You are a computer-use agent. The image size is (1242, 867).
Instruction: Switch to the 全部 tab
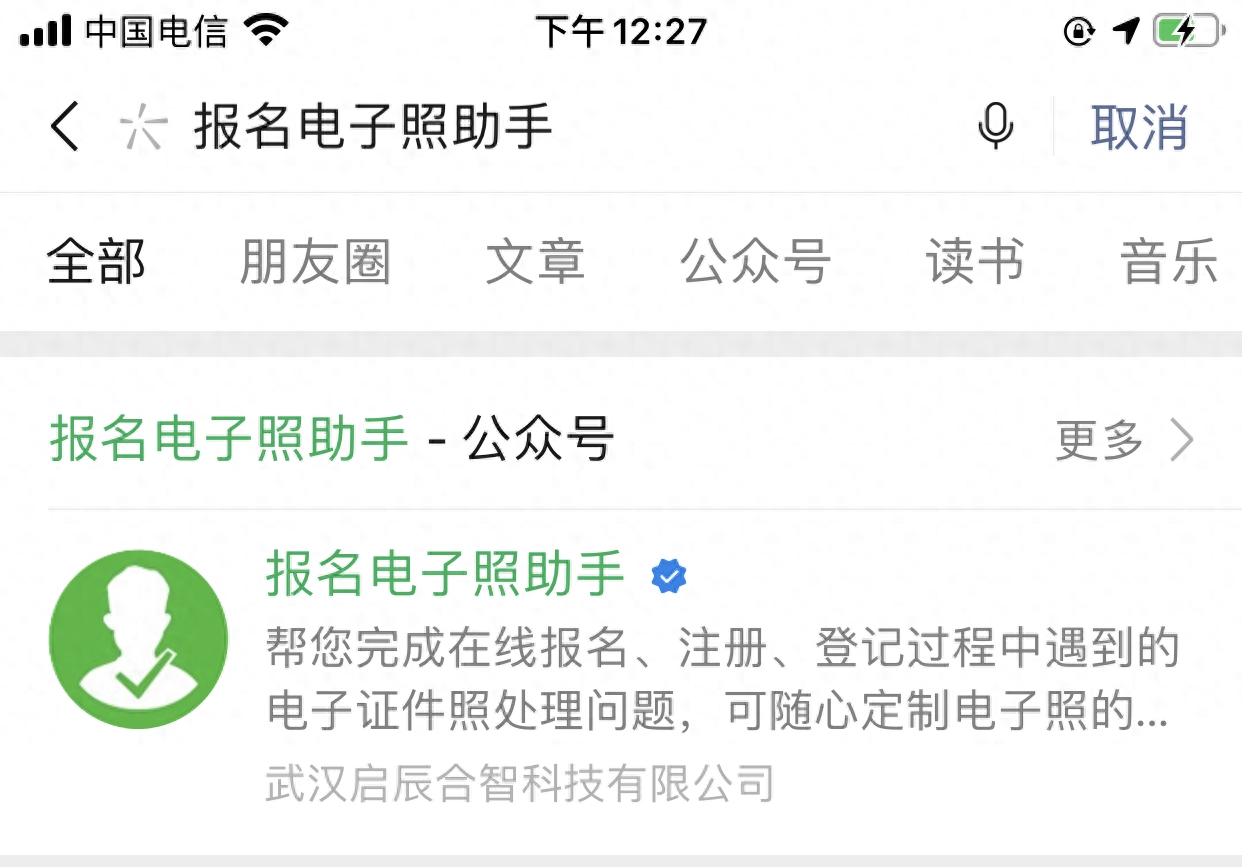pyautogui.click(x=97, y=262)
